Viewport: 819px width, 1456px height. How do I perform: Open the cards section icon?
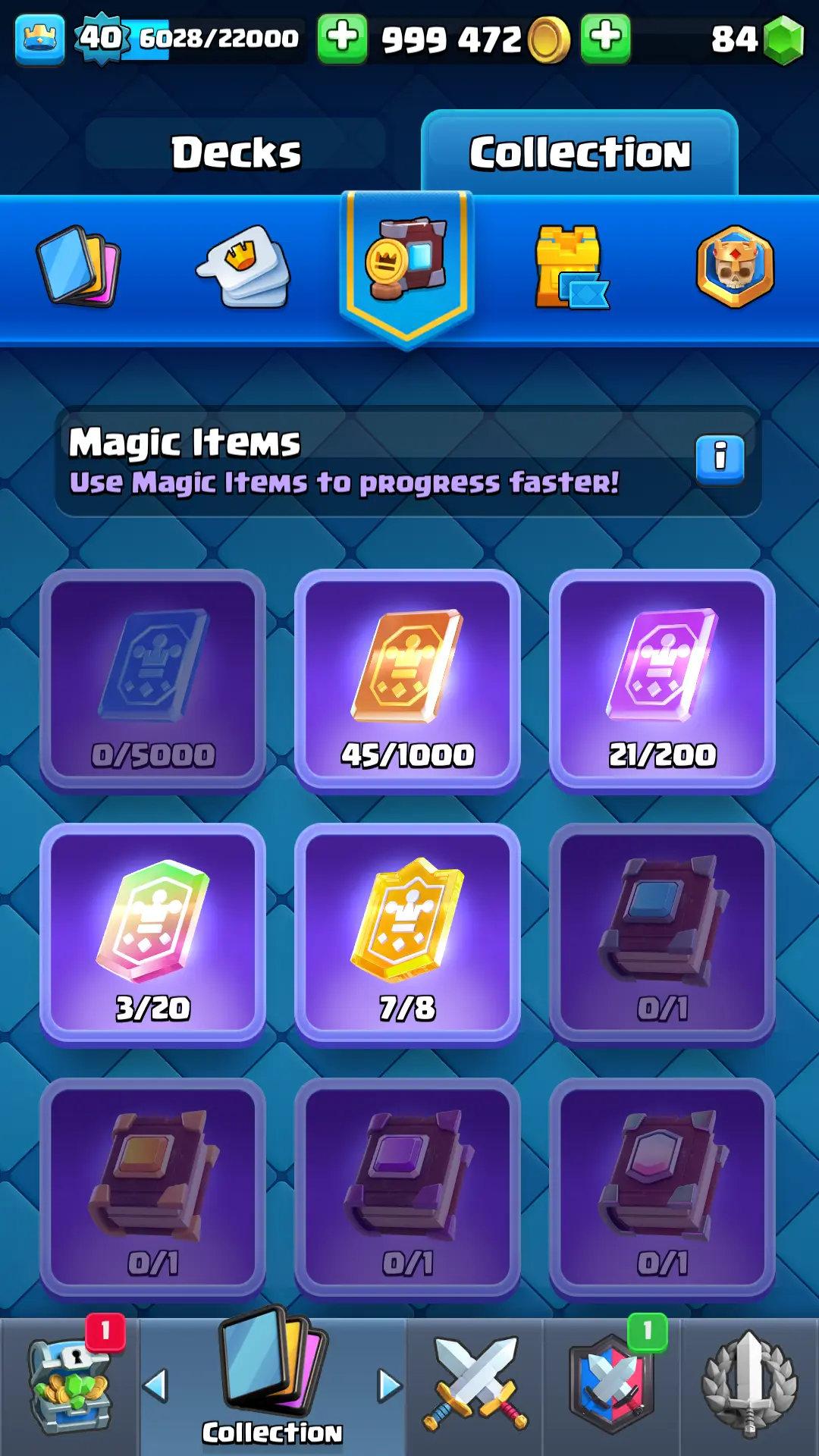coord(79,266)
